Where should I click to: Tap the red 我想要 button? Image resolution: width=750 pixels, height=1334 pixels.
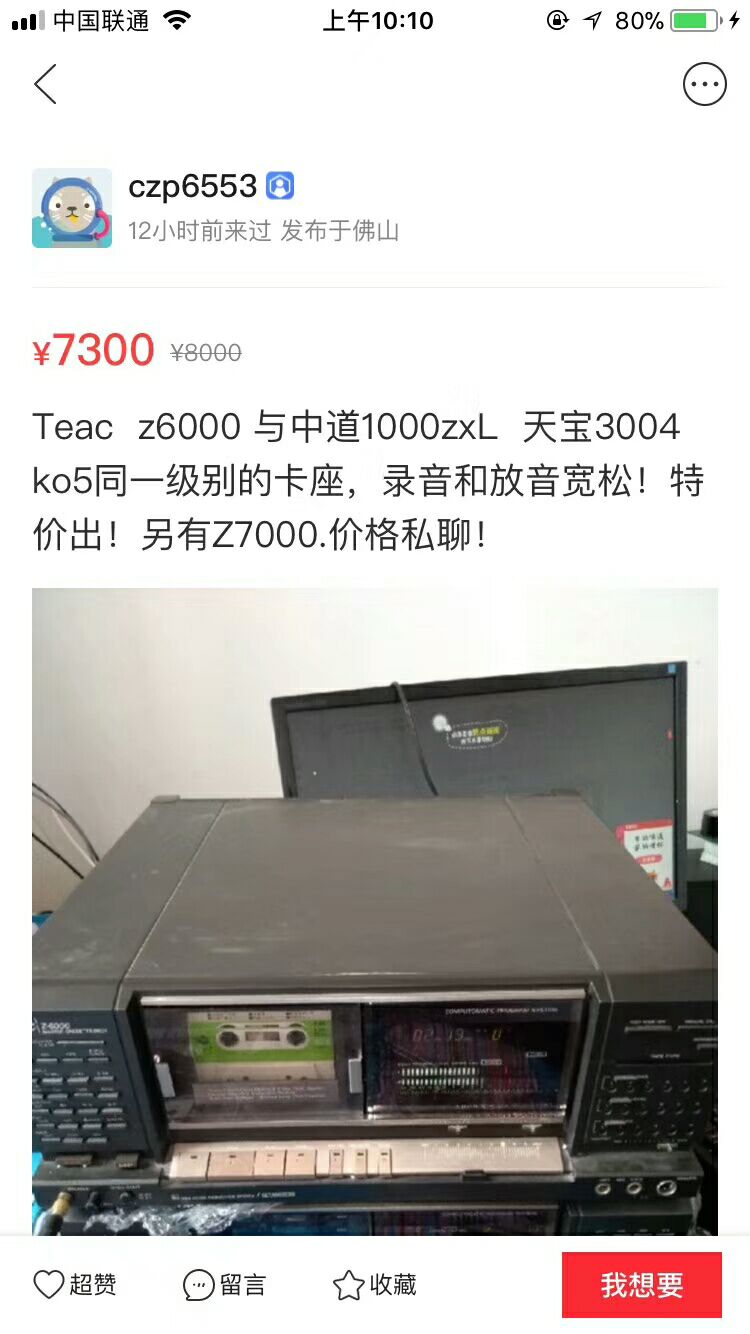[641, 1285]
